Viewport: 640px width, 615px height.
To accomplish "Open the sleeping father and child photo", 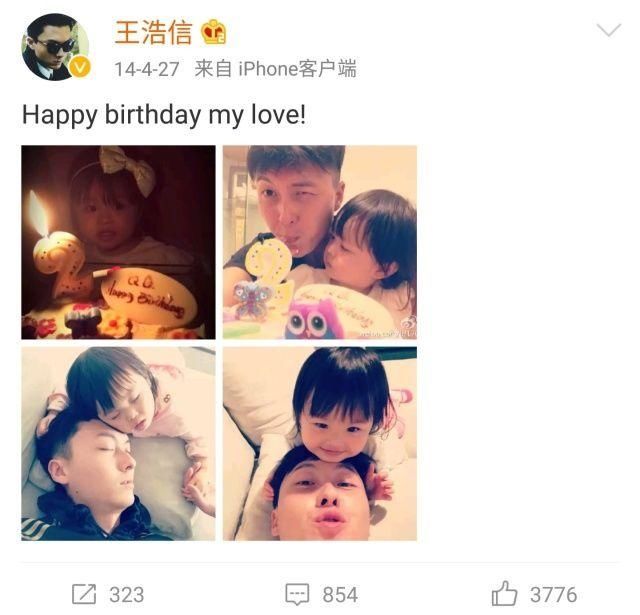I will 118,443.
